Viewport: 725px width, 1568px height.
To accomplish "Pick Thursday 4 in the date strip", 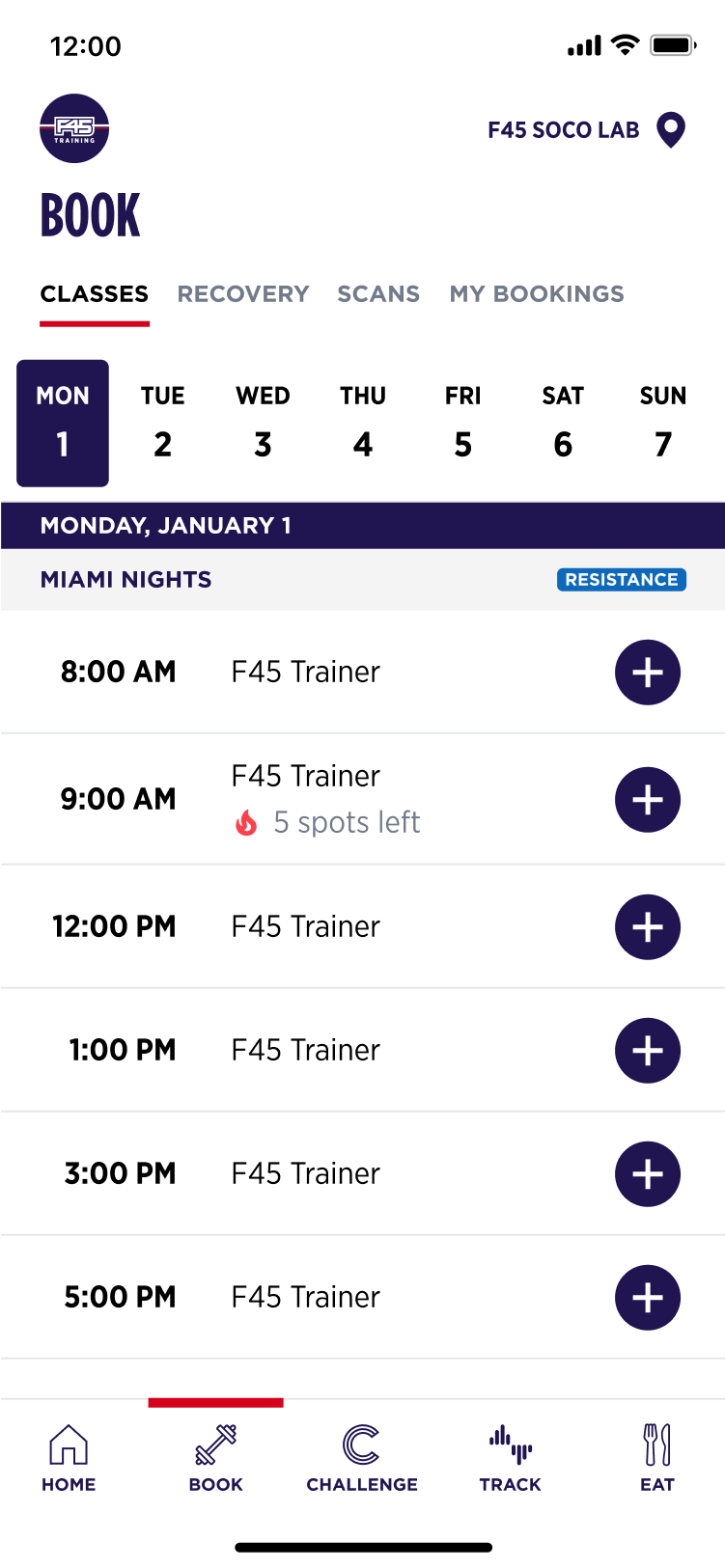I will pos(363,423).
